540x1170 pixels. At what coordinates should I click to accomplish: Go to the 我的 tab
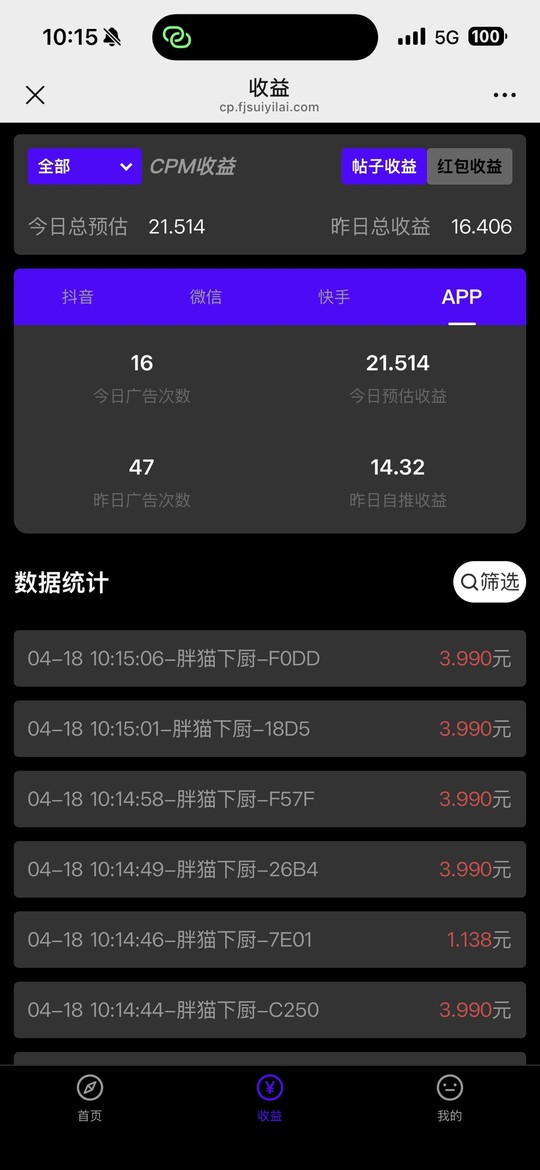click(x=450, y=1098)
